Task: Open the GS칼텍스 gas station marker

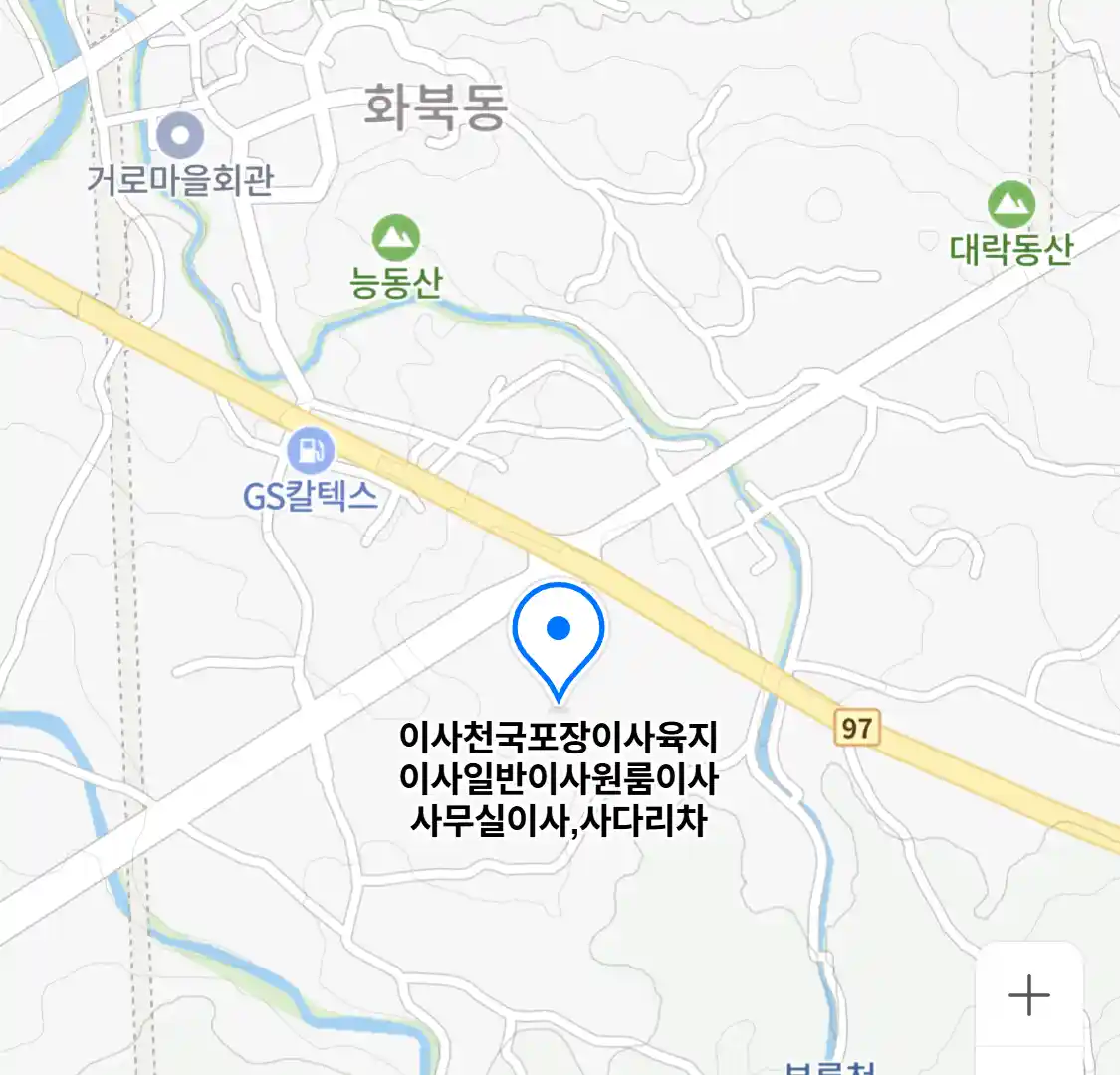Action: tap(311, 451)
